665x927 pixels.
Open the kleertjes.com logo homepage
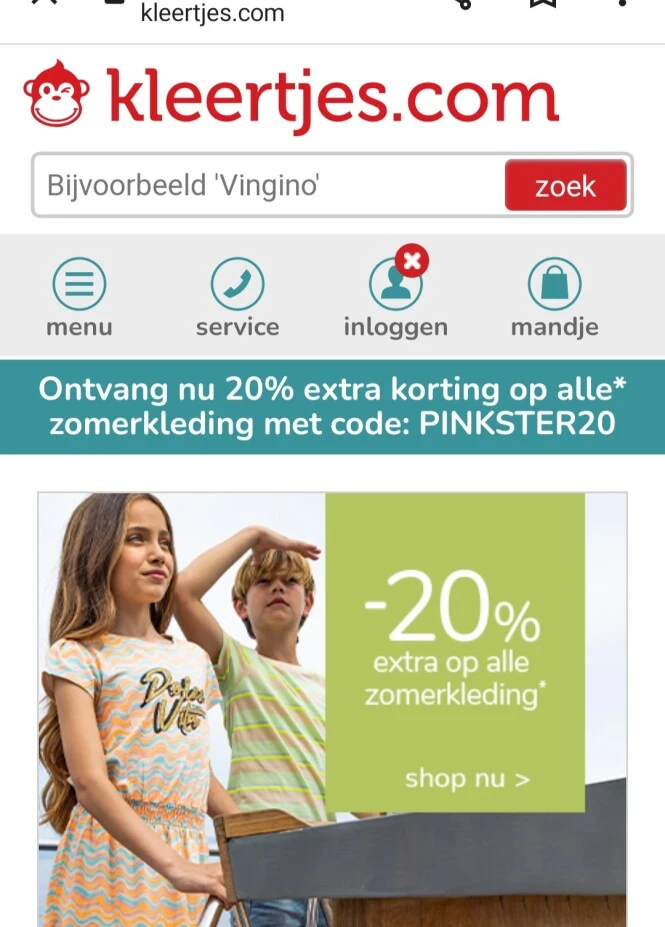coord(290,97)
